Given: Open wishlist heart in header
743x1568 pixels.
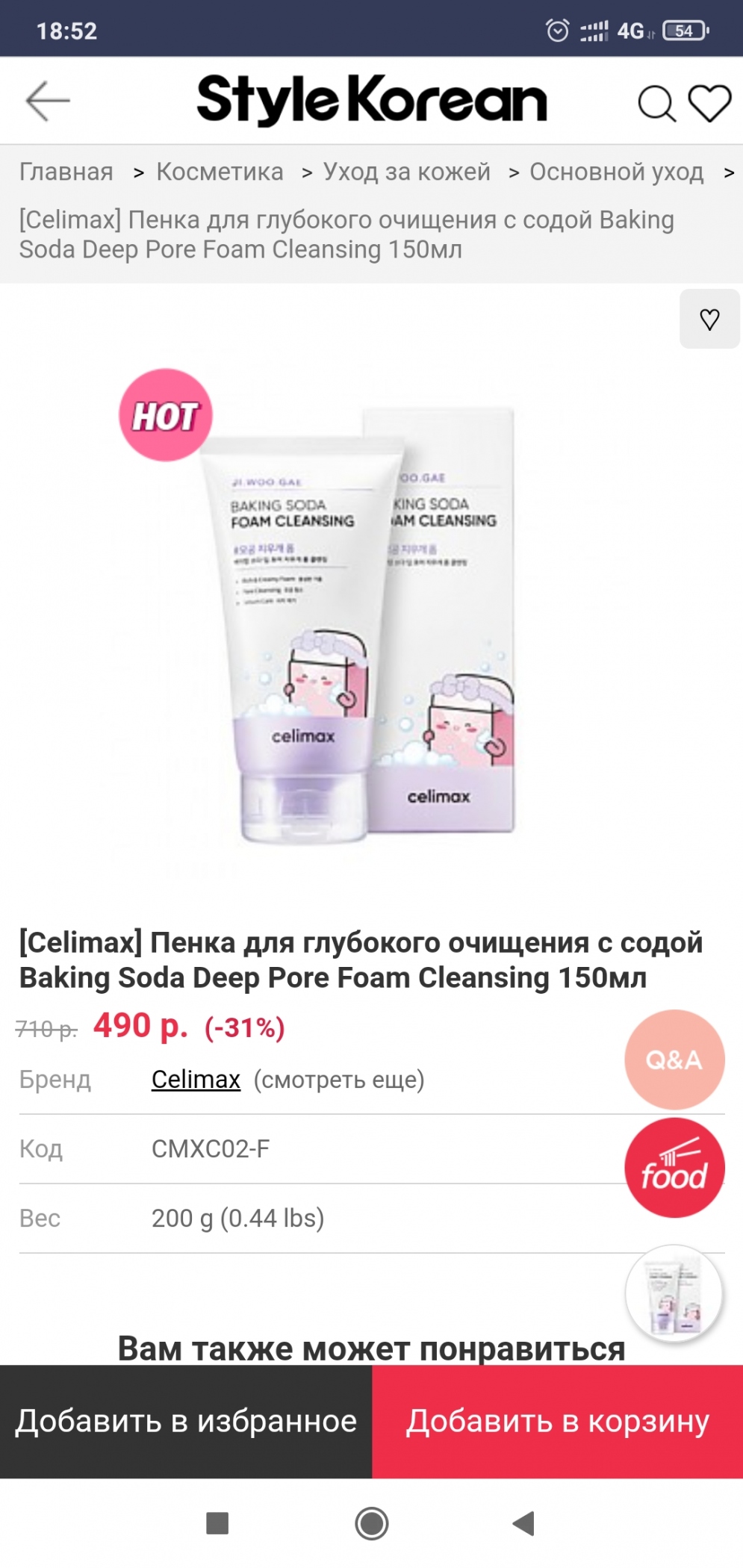Looking at the screenshot, I should tap(709, 103).
